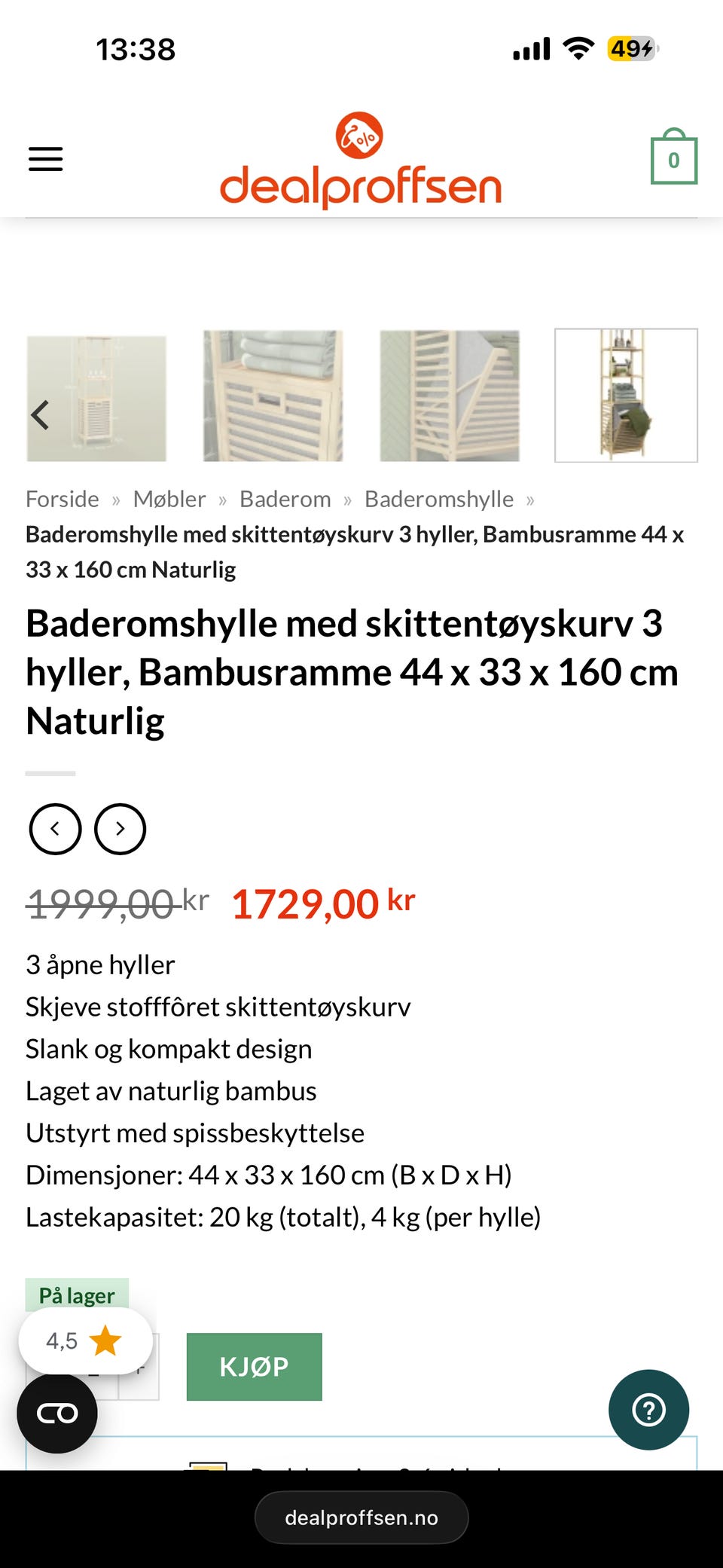The image size is (723, 1568).
Task: Open the shopping cart
Action: (674, 158)
